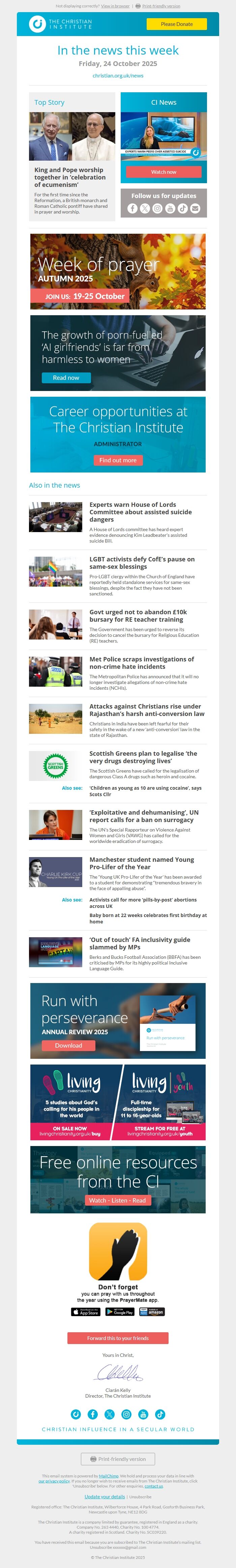
Task: Forward this to your friends
Action: 118,1338
